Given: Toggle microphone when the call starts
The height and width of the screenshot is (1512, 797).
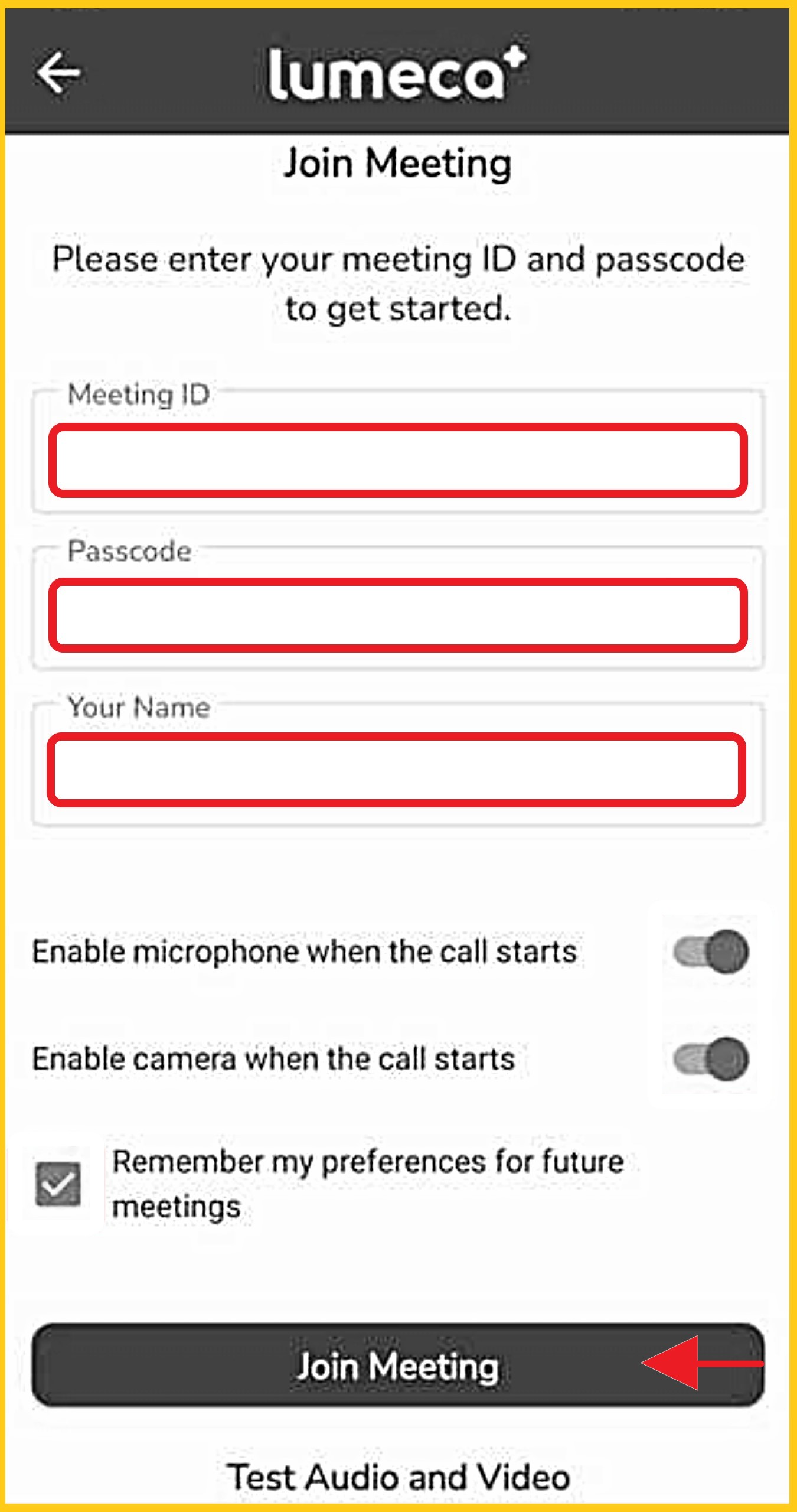Looking at the screenshot, I should pos(711,952).
